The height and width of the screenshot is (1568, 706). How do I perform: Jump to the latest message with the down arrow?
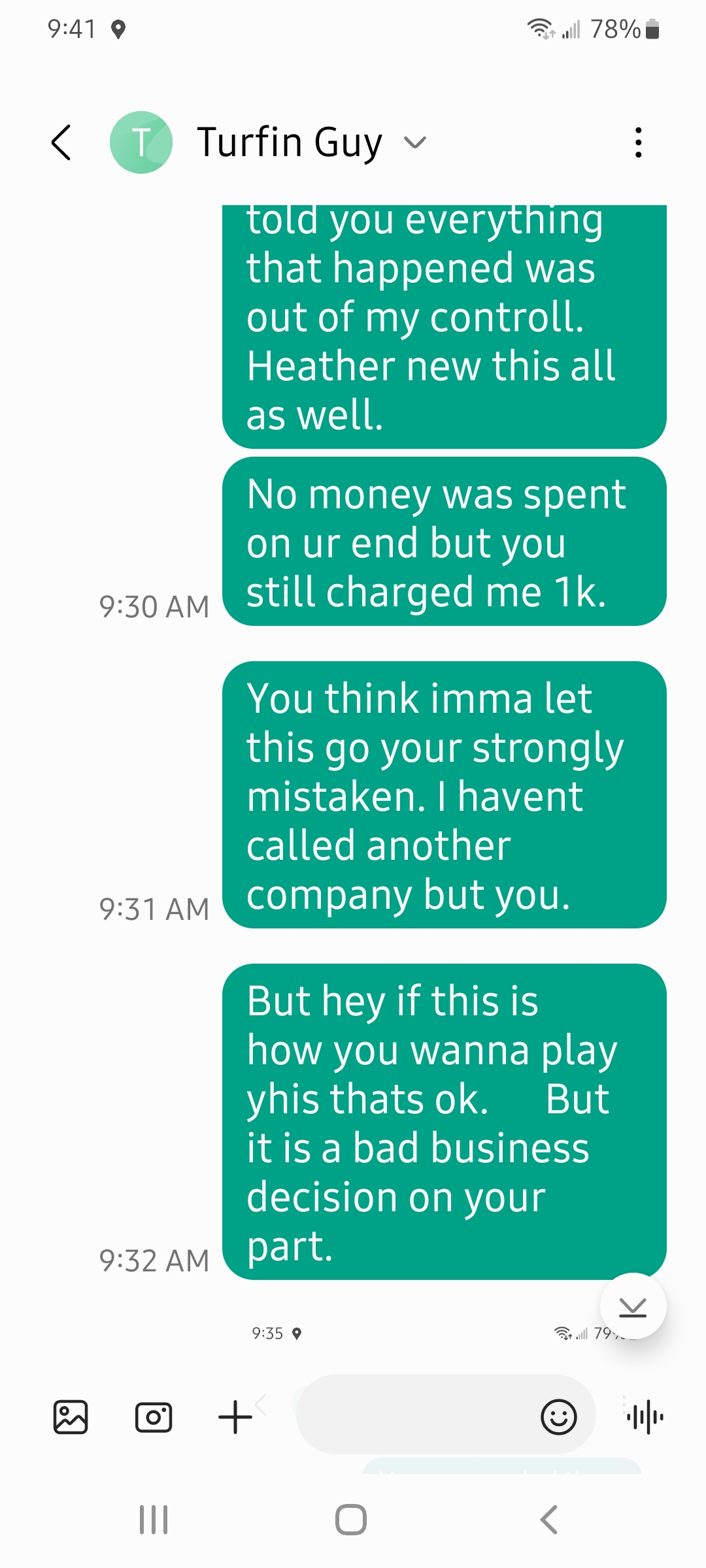[633, 1307]
